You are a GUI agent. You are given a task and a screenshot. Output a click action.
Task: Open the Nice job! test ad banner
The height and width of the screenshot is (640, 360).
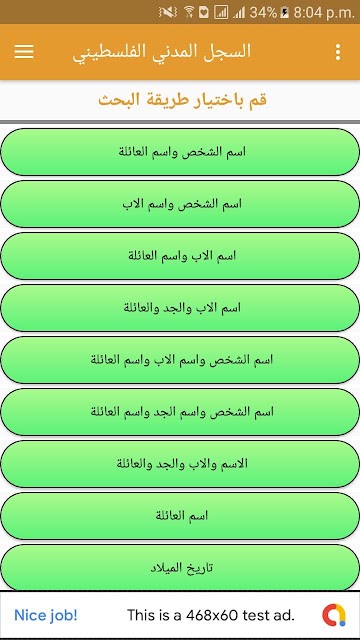click(180, 615)
